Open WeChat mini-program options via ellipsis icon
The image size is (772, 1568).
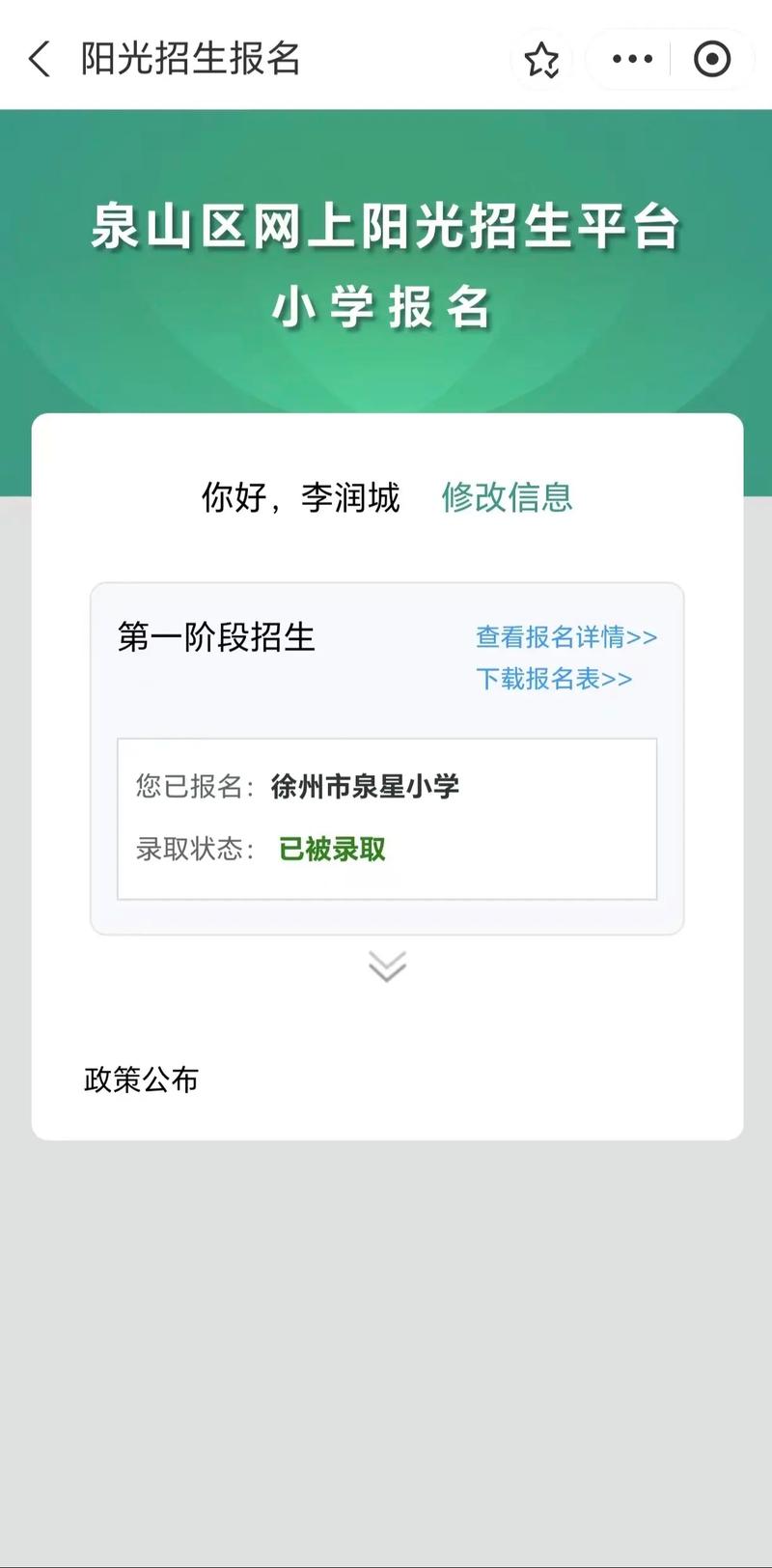tap(630, 59)
